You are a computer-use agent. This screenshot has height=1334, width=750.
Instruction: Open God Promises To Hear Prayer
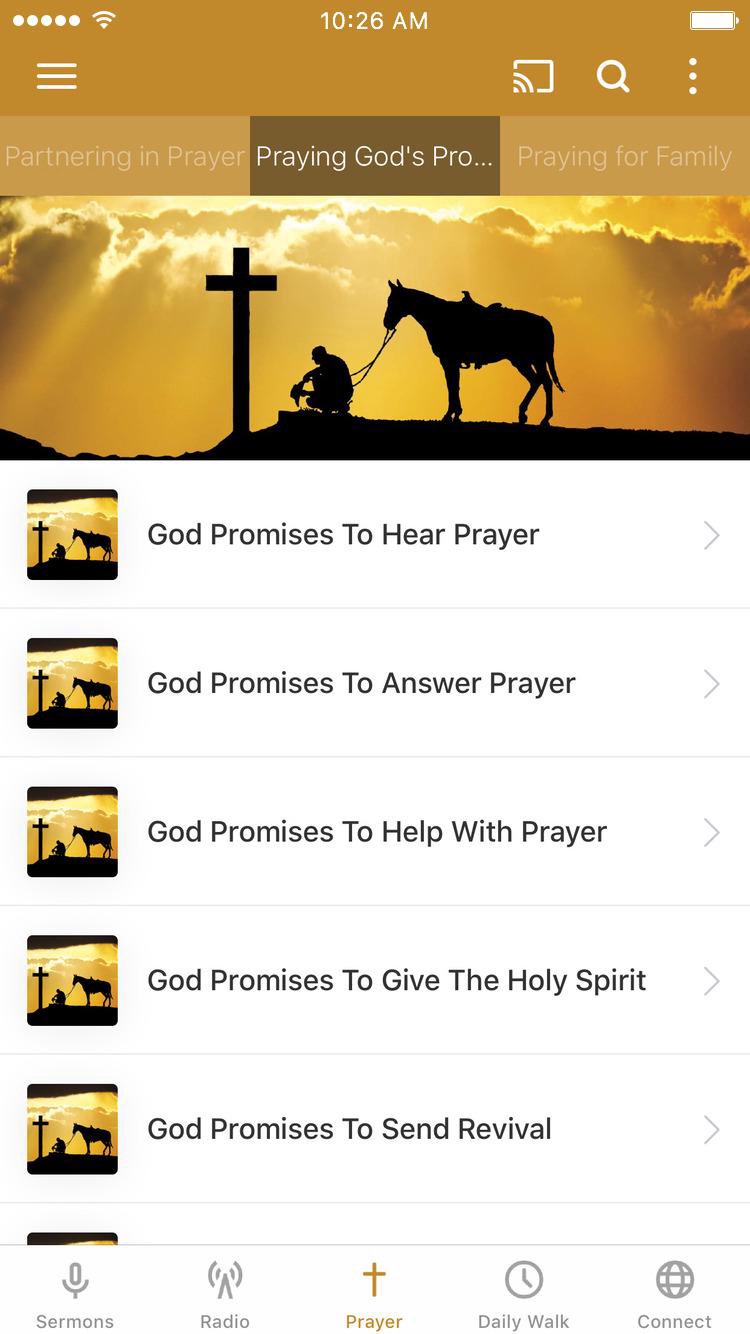375,535
